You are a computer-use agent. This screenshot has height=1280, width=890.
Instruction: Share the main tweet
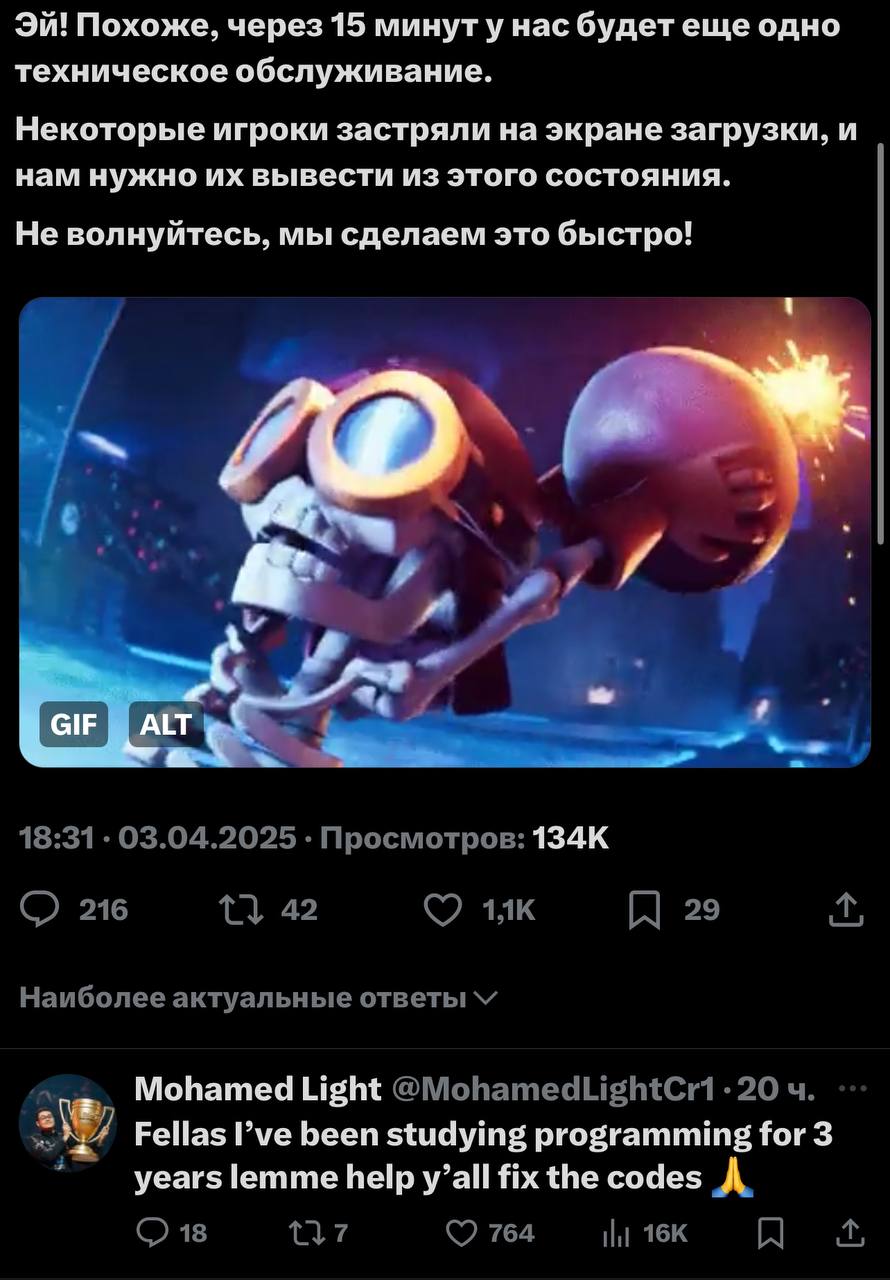[x=847, y=909]
